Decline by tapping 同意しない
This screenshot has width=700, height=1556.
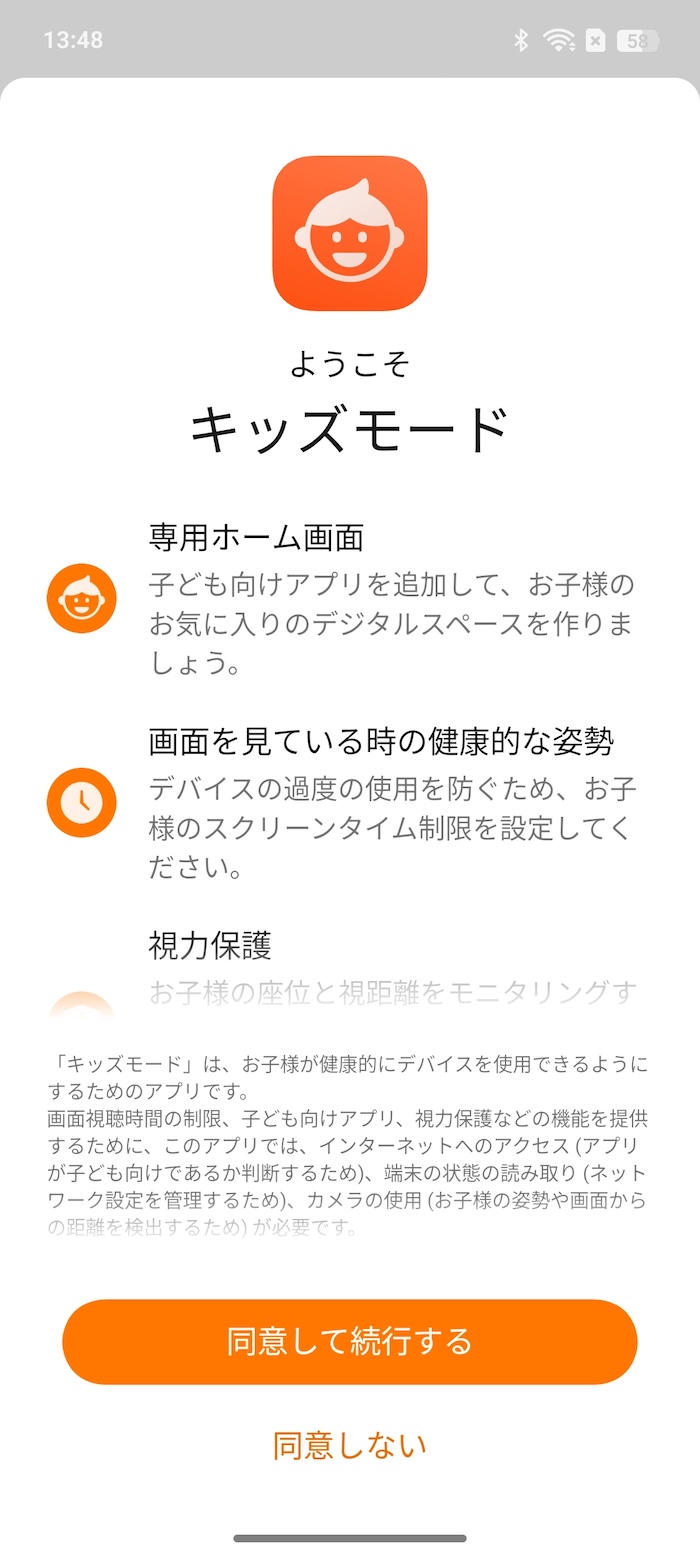point(350,1445)
